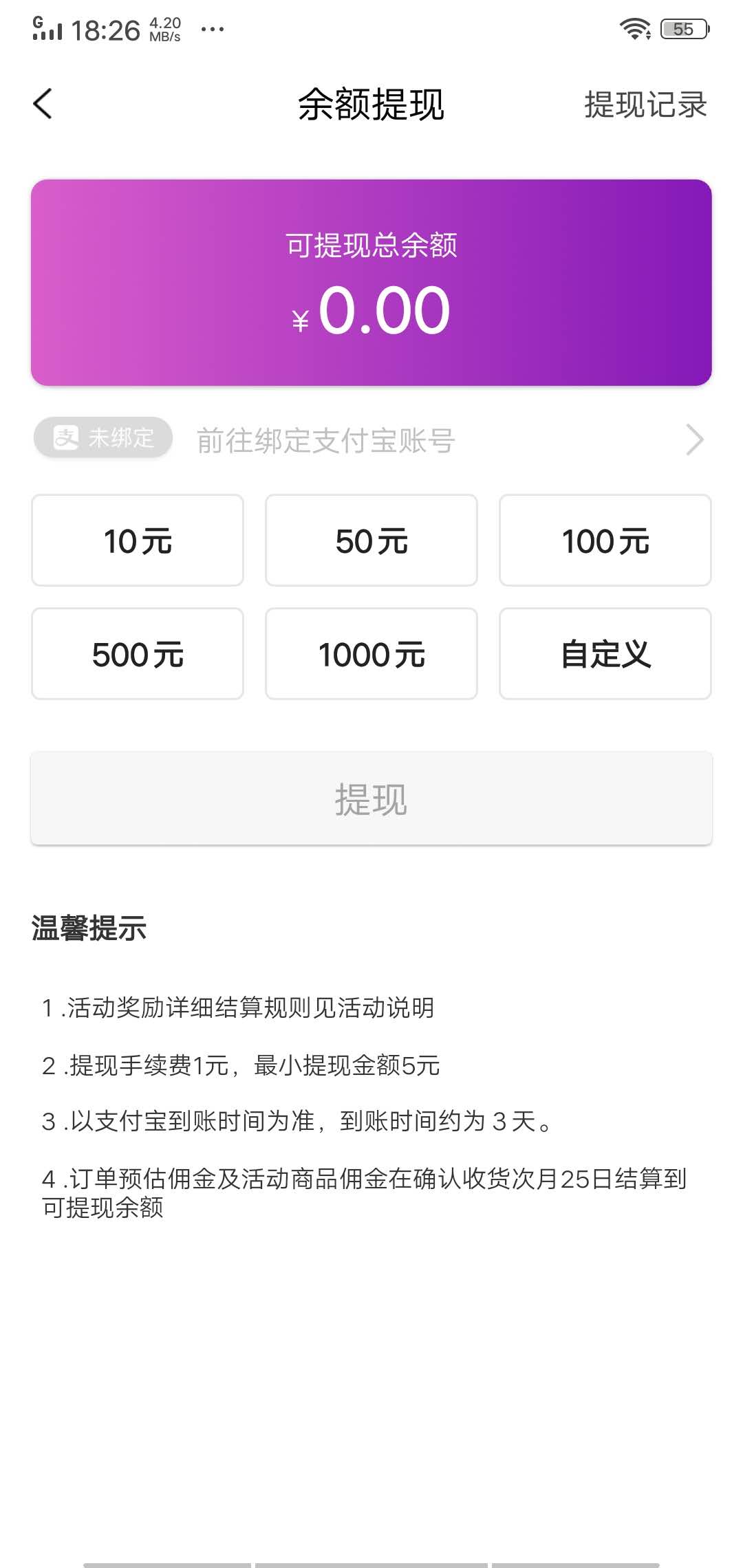Tap the ellipsis icon in the status bar
Screen dimensions: 743x1568
[x=212, y=29]
